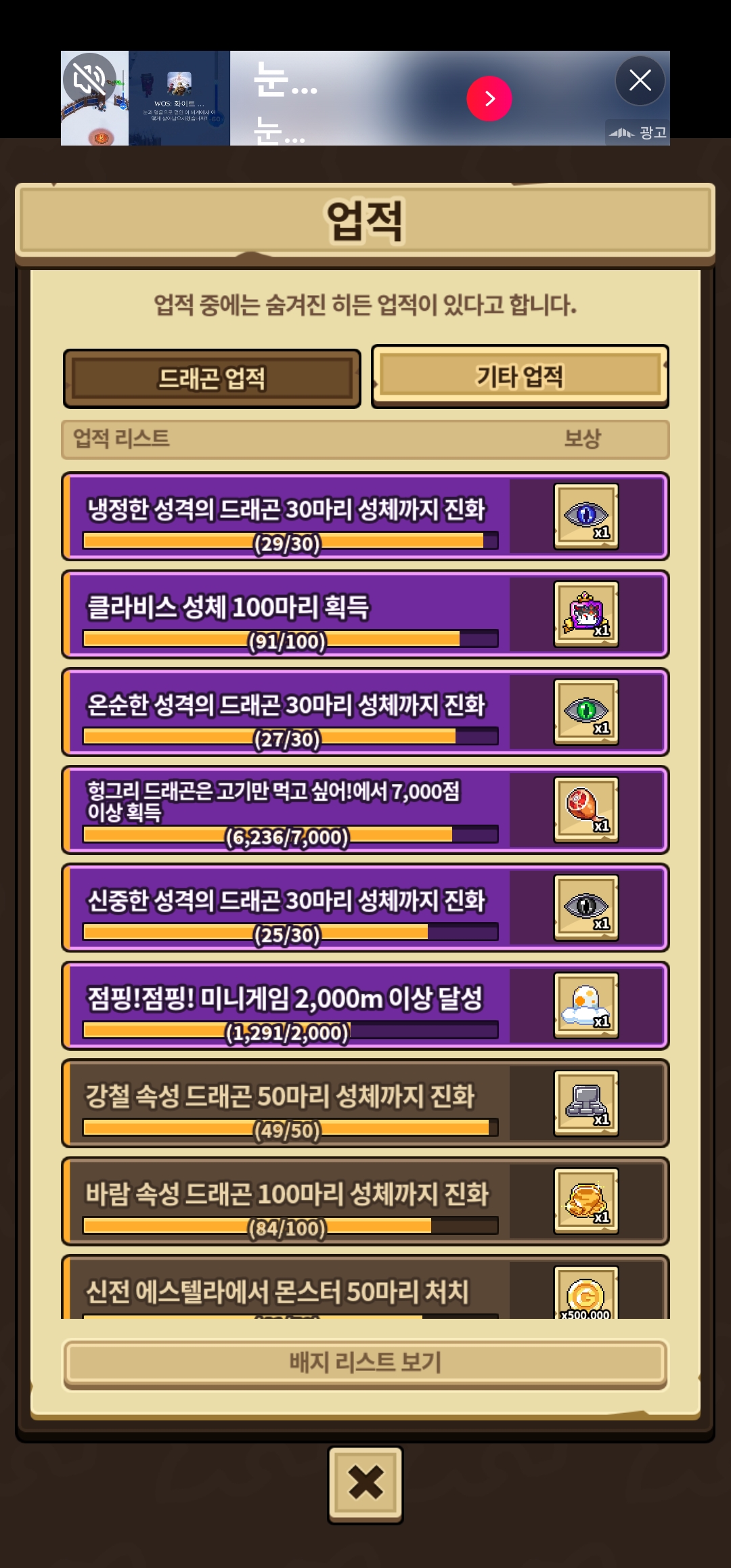Tap the meat reward for 헝그리 드래곤 achievement

click(586, 810)
